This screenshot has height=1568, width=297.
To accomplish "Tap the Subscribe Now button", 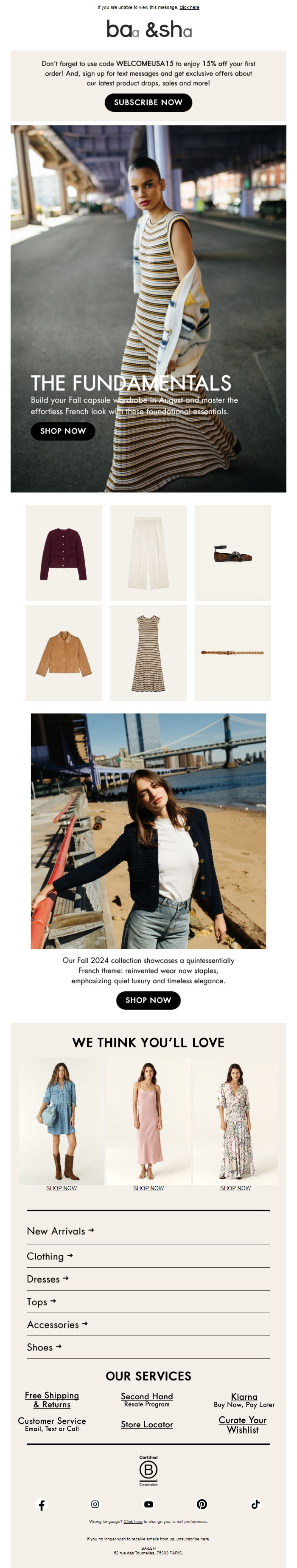I will point(148,102).
